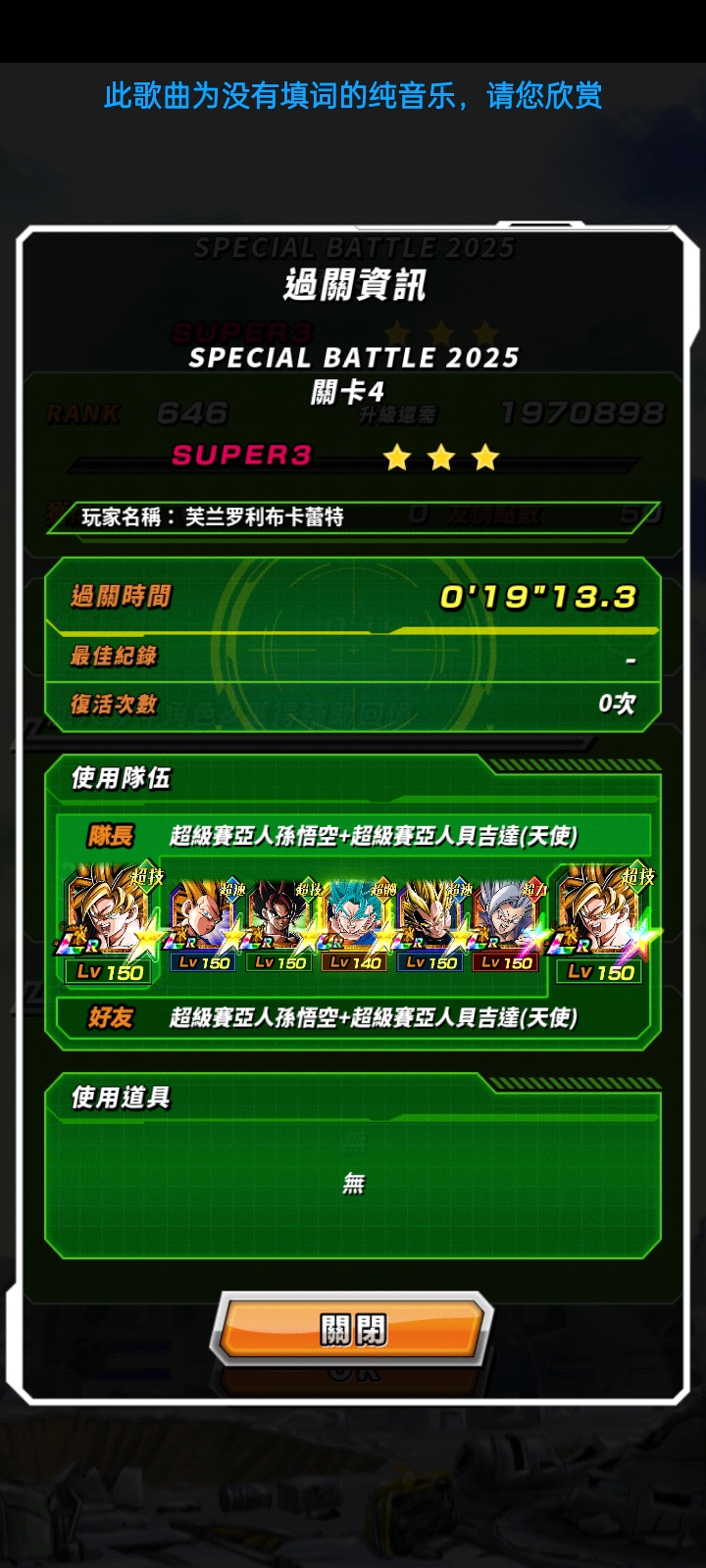Close the clear info dialog

[352, 1329]
